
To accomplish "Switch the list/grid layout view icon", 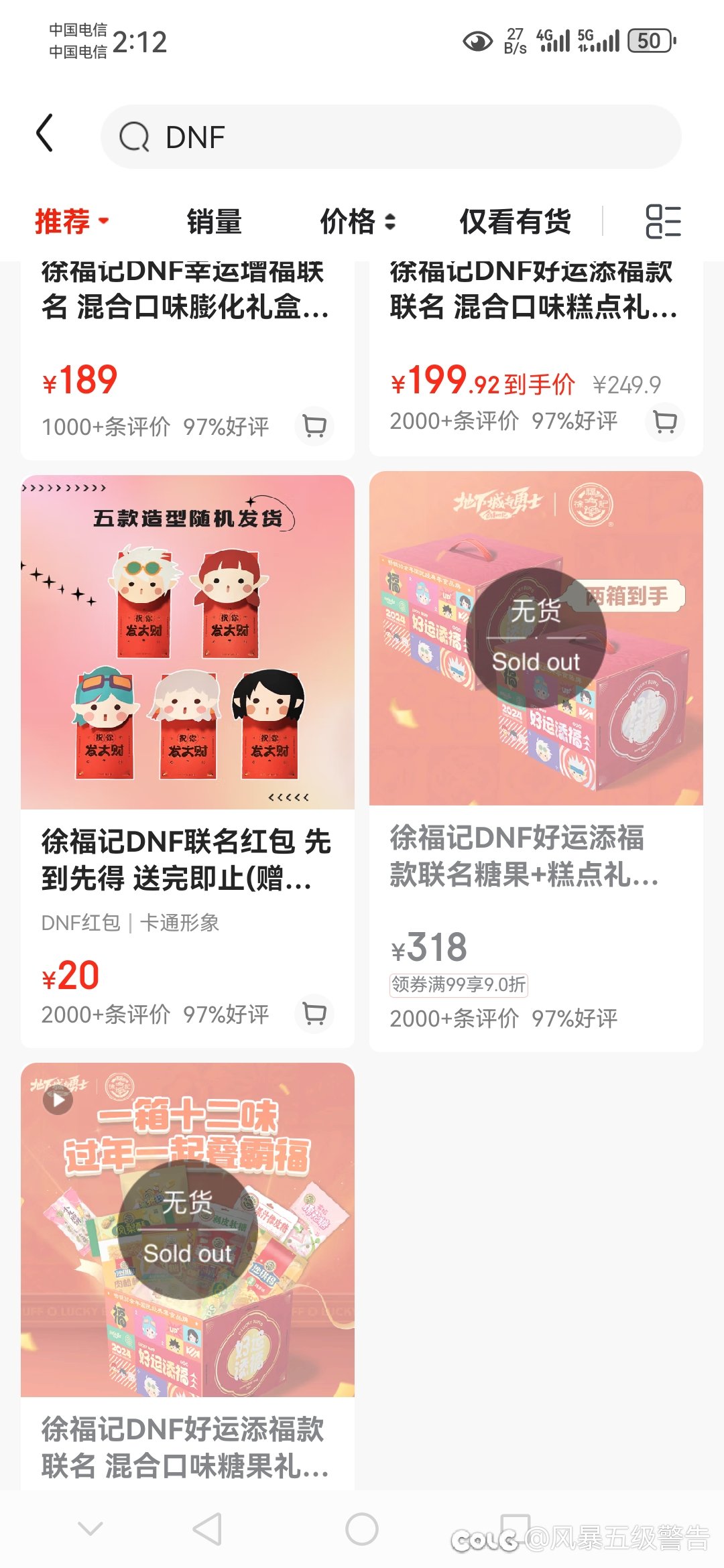I will [663, 221].
